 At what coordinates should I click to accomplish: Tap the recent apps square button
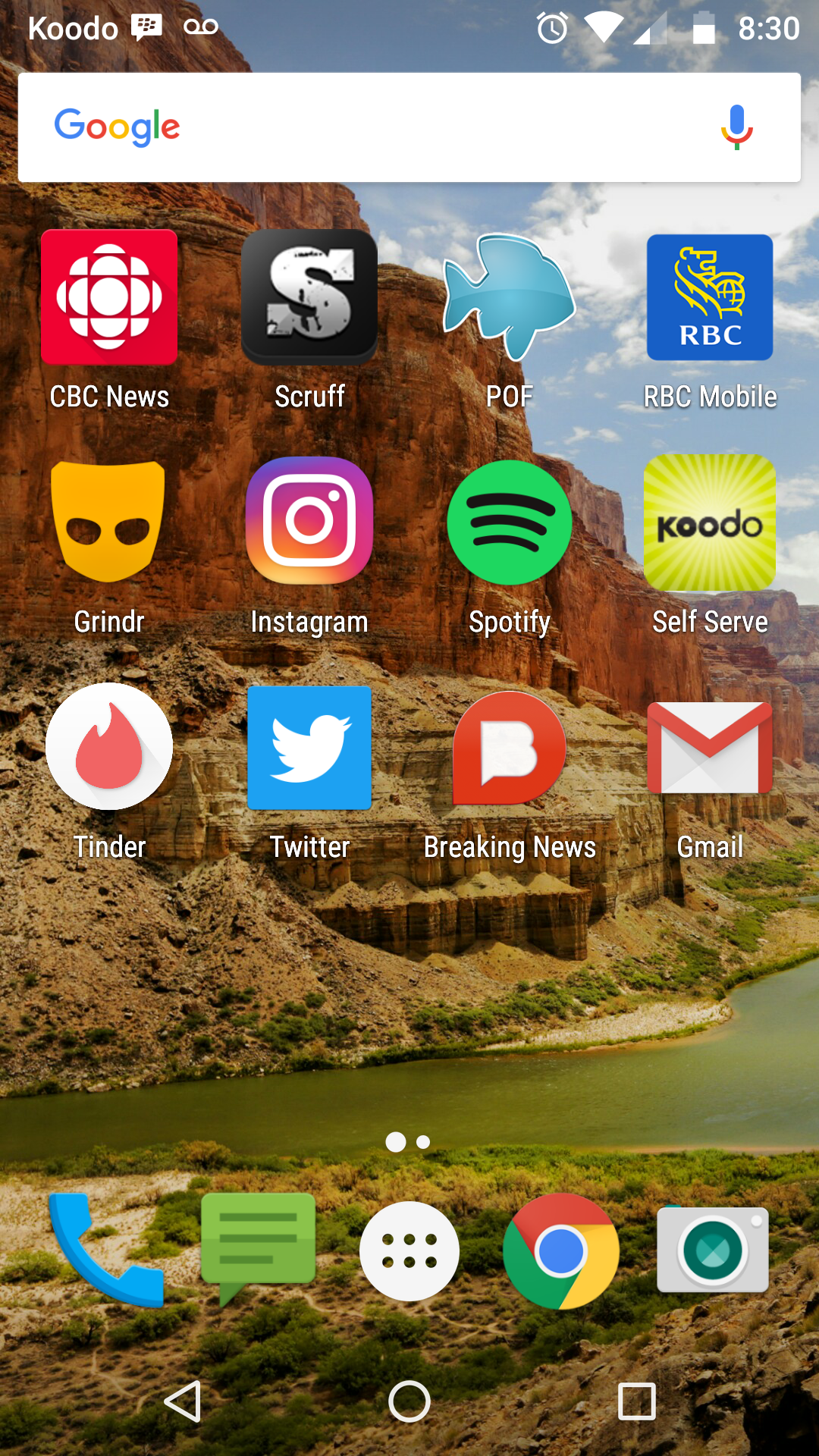637,1401
